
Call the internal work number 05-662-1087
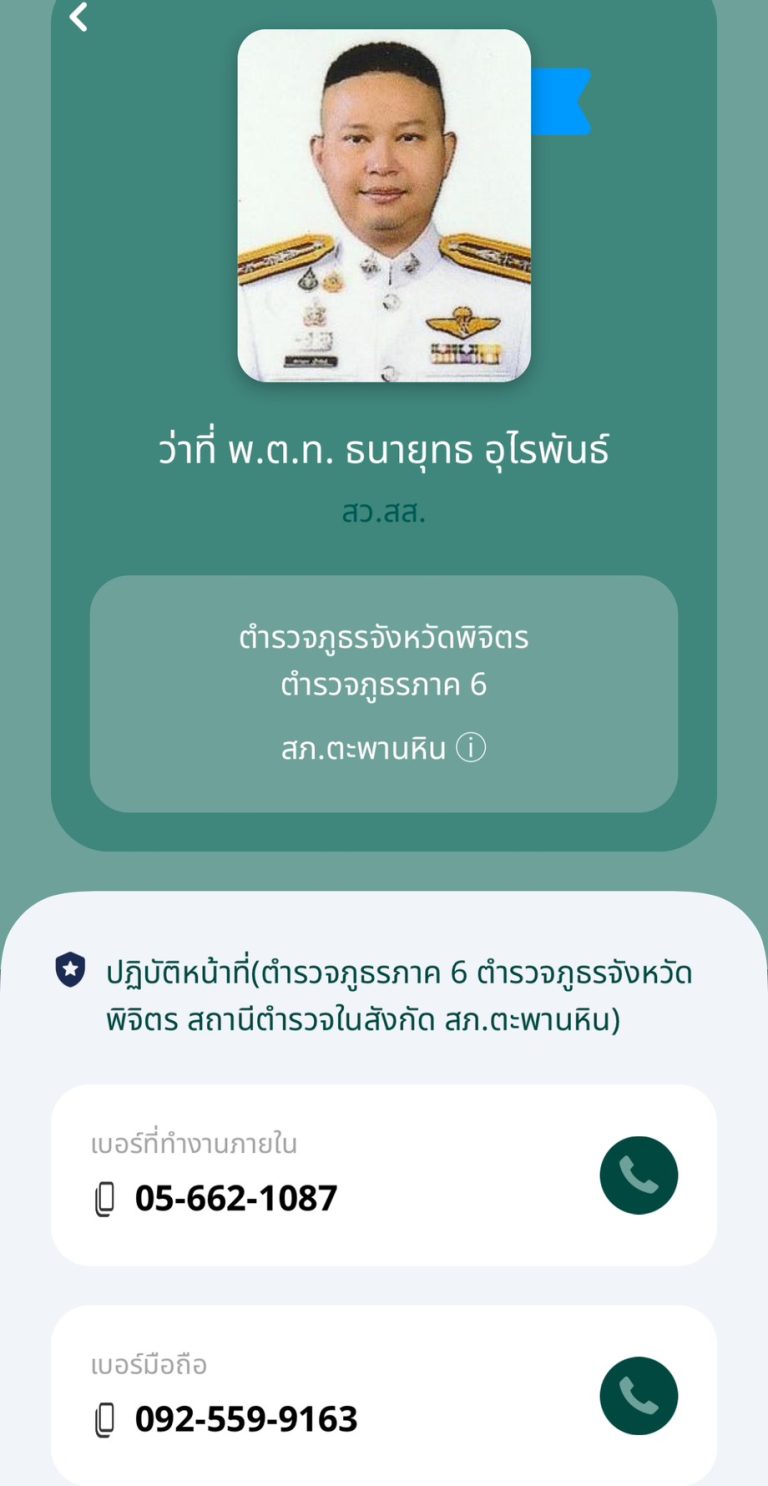[638, 1175]
